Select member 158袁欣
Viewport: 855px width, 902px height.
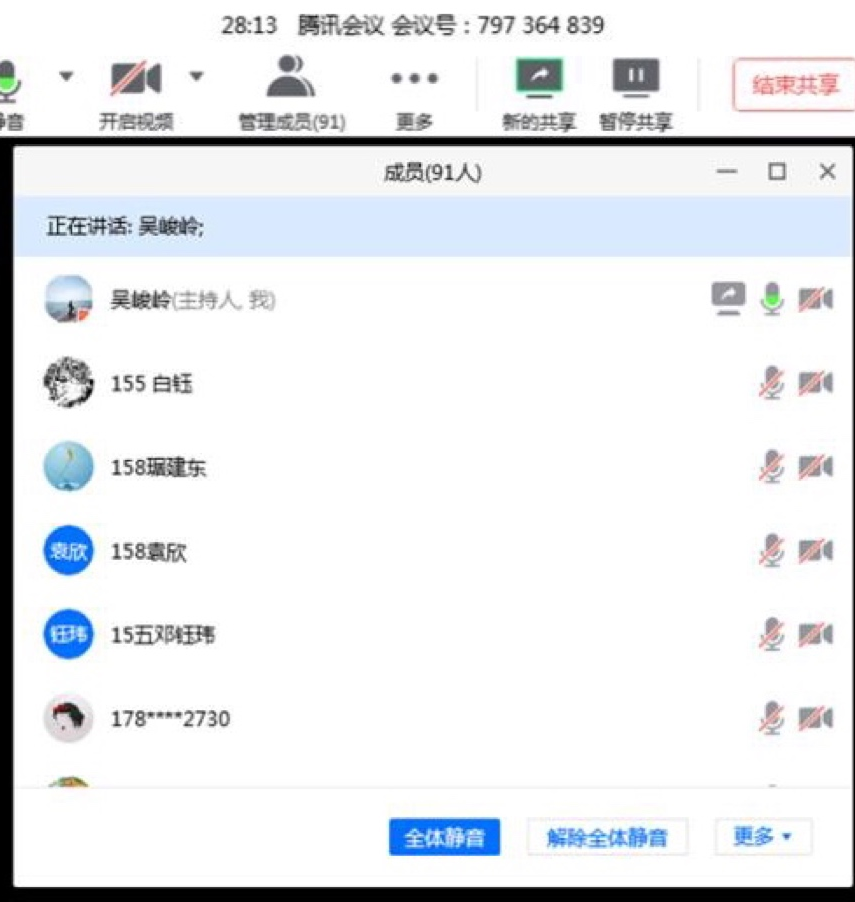point(148,551)
